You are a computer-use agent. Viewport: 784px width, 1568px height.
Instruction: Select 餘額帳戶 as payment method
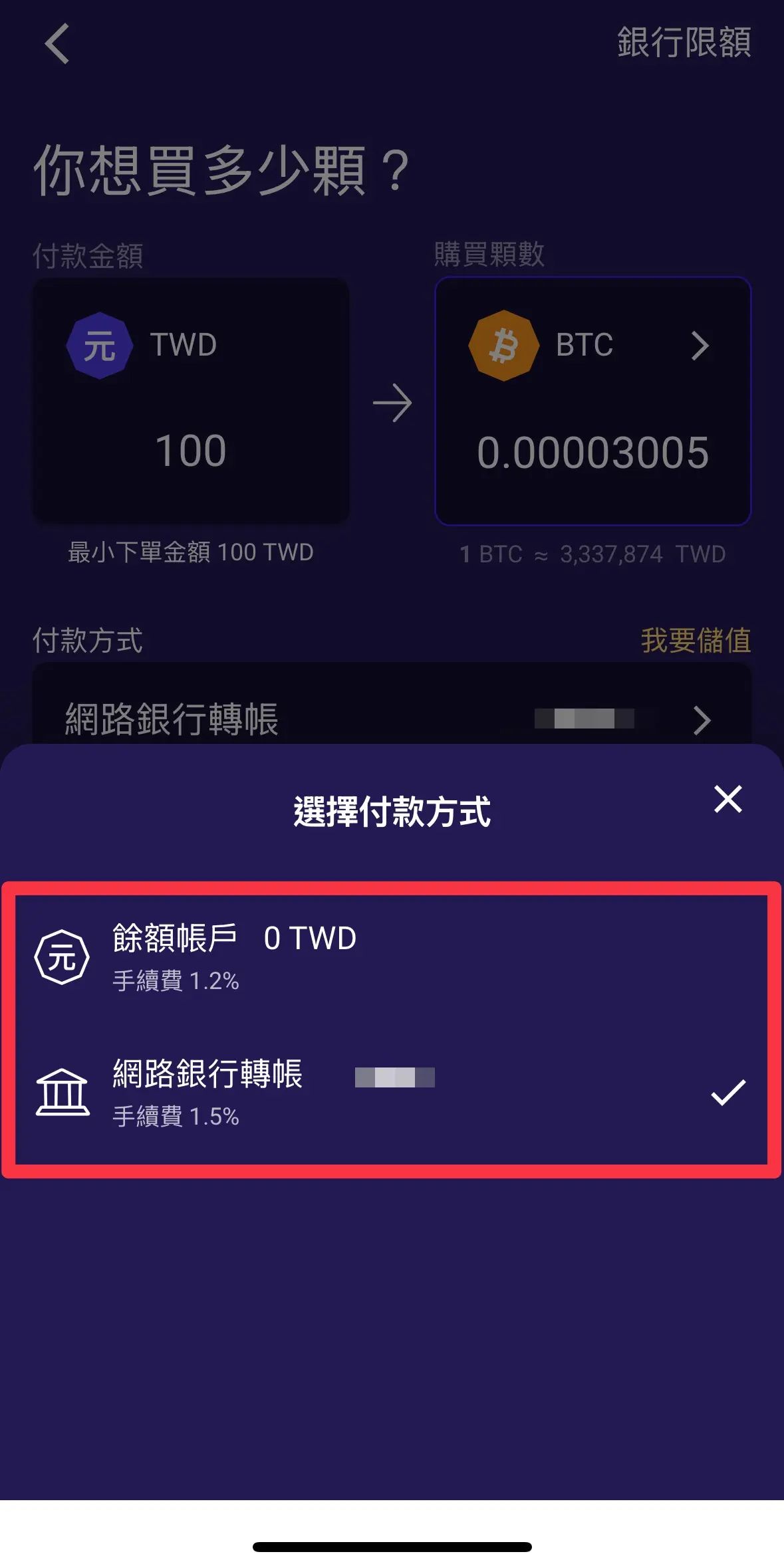(x=391, y=956)
